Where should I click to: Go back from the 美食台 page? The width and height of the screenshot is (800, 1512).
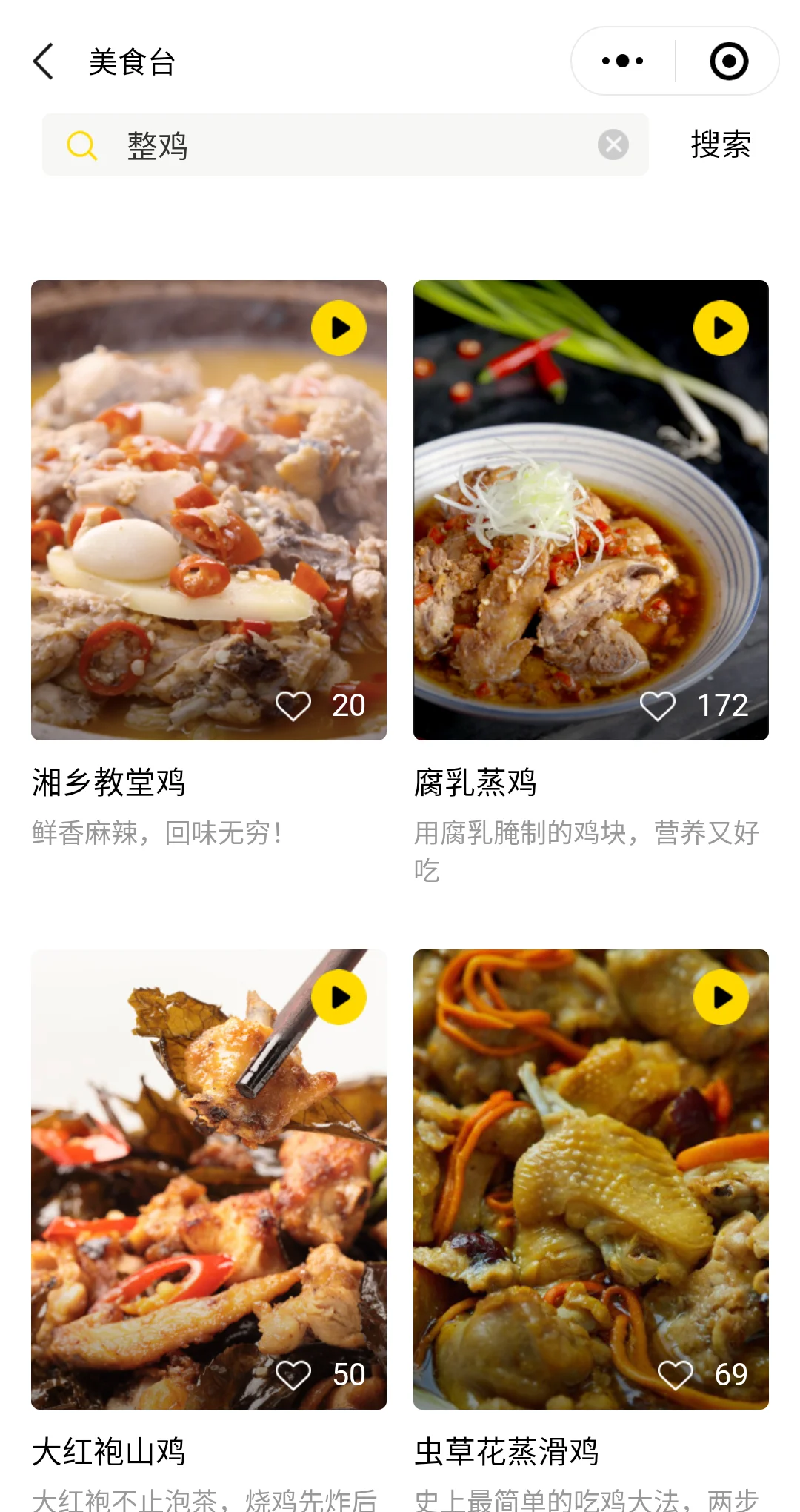coord(44,62)
